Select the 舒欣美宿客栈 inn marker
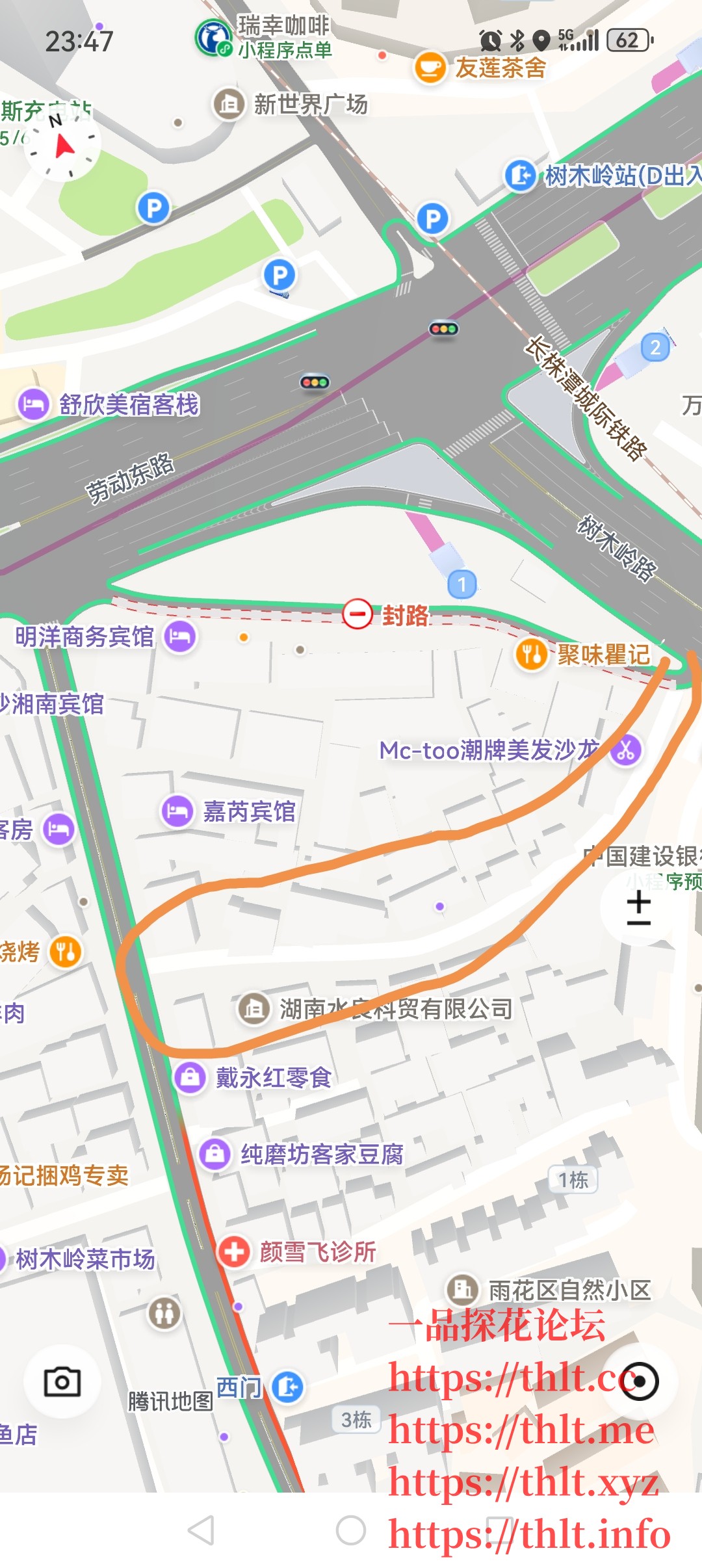 [x=33, y=404]
